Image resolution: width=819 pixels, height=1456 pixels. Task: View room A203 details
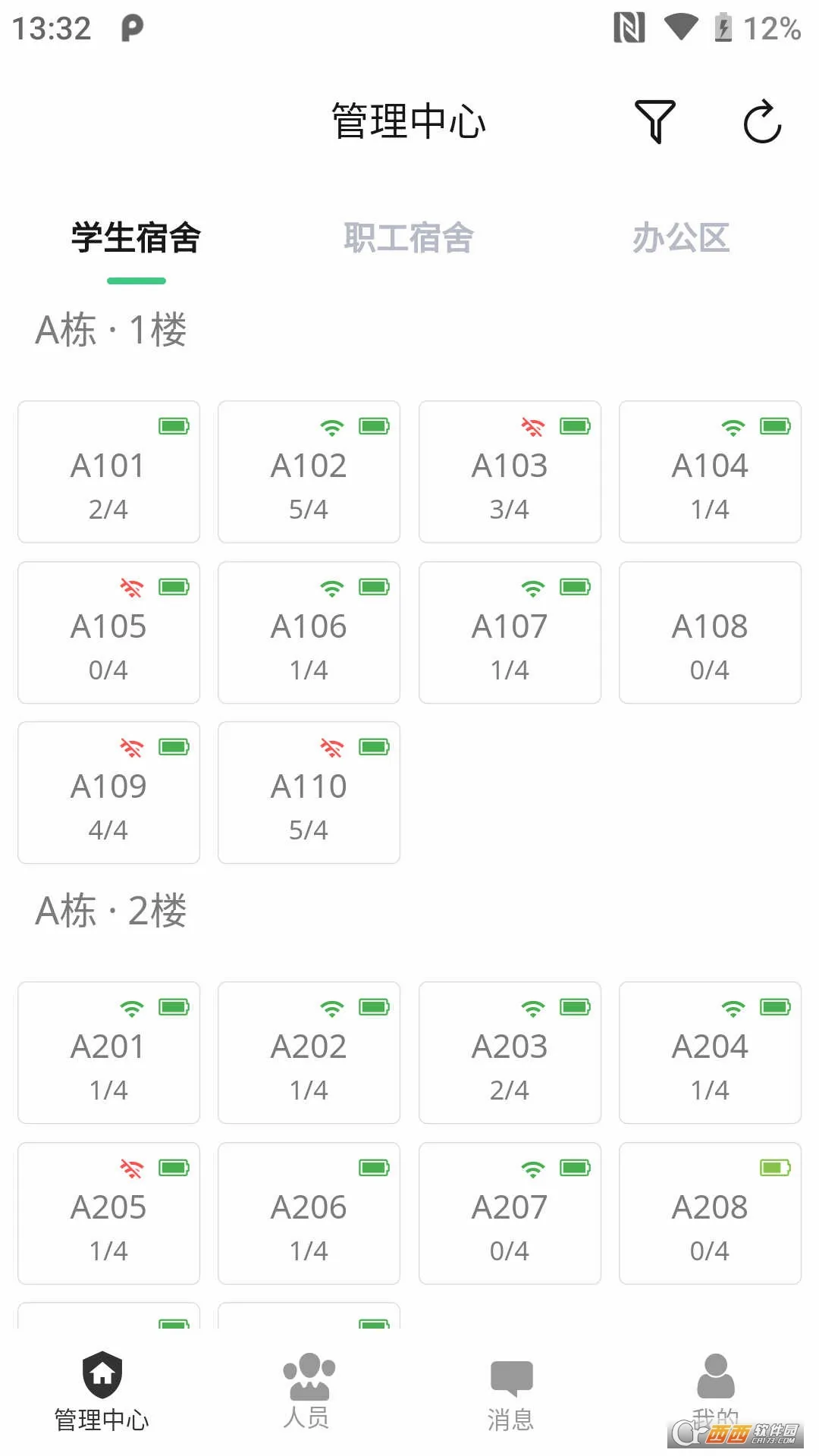pyautogui.click(x=510, y=1053)
